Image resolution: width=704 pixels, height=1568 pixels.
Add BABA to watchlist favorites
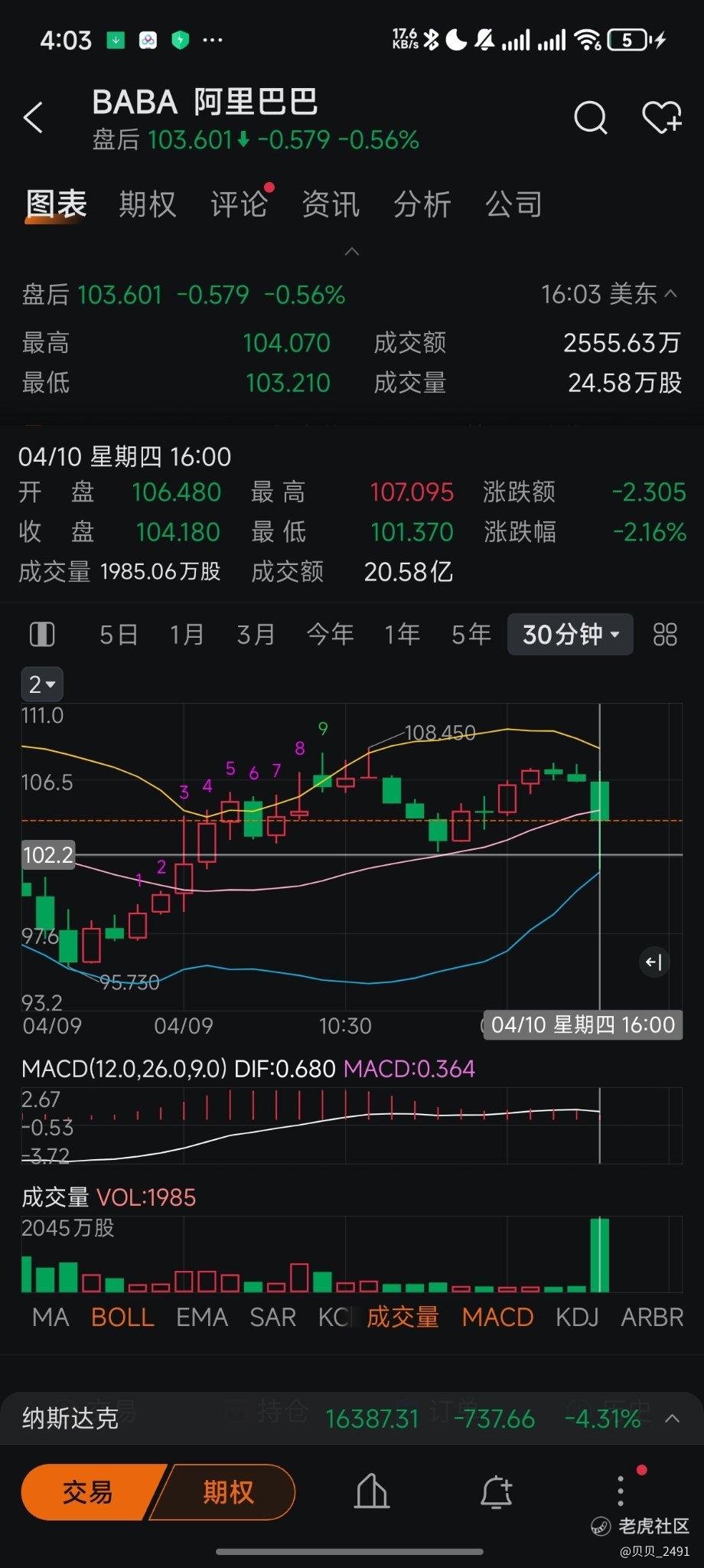[660, 119]
